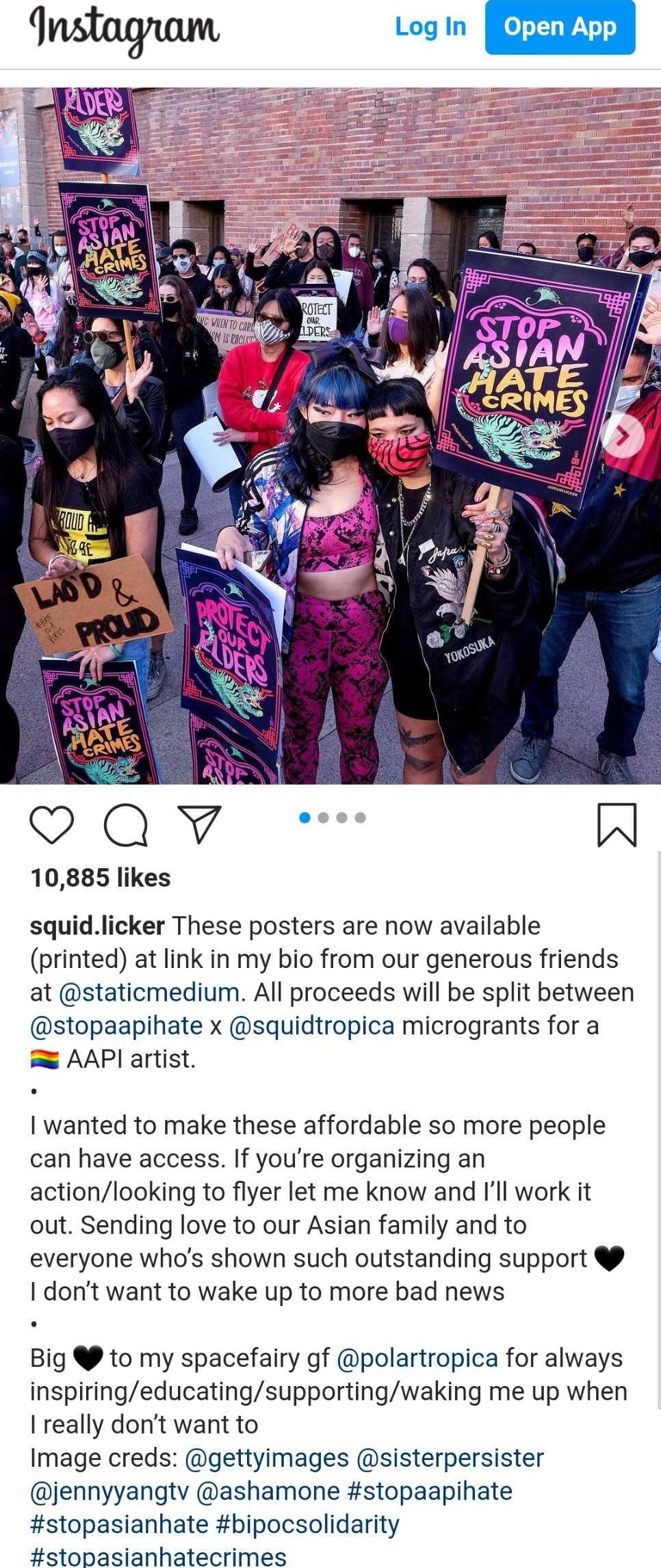Open the squid.licker profile
The image size is (661, 1568).
click(x=97, y=926)
